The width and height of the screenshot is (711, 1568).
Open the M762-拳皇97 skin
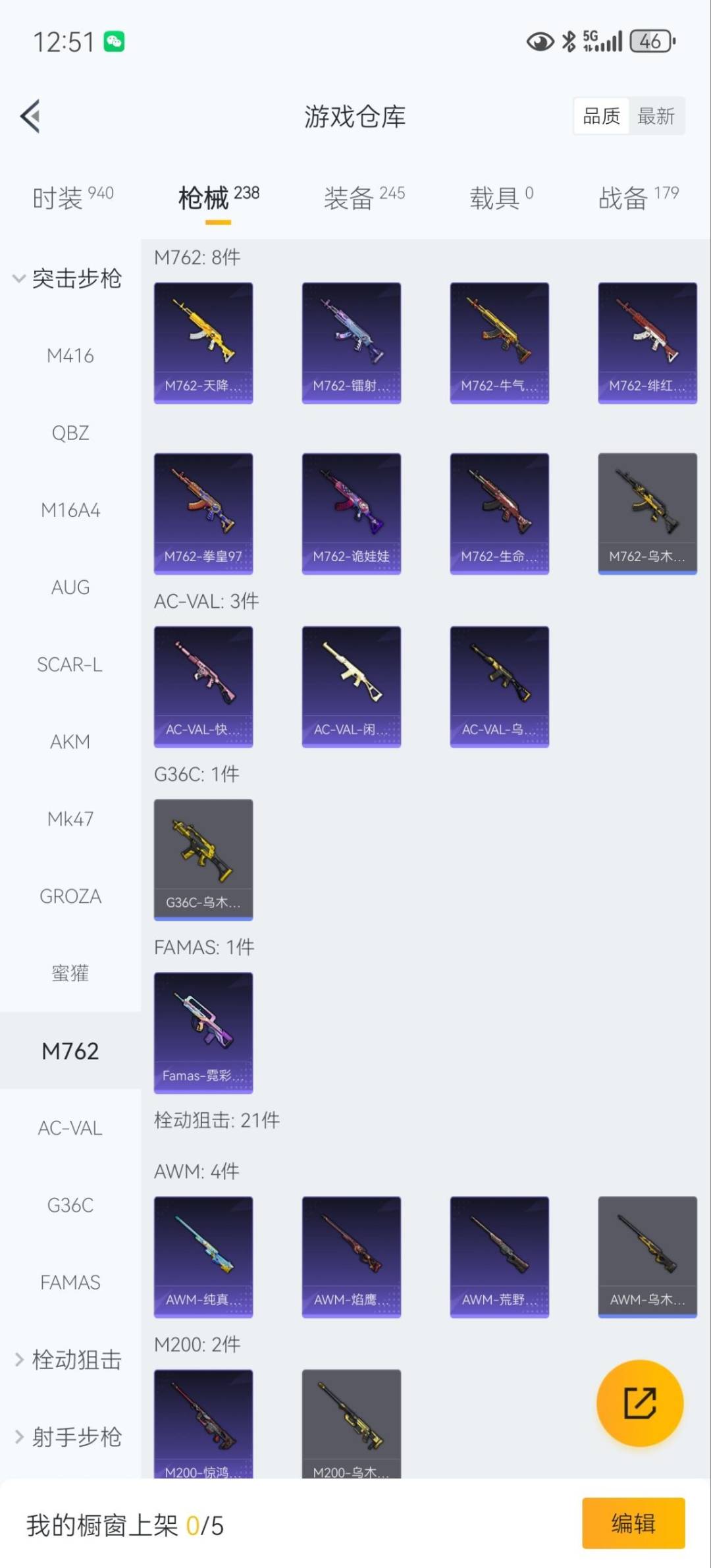tap(203, 513)
